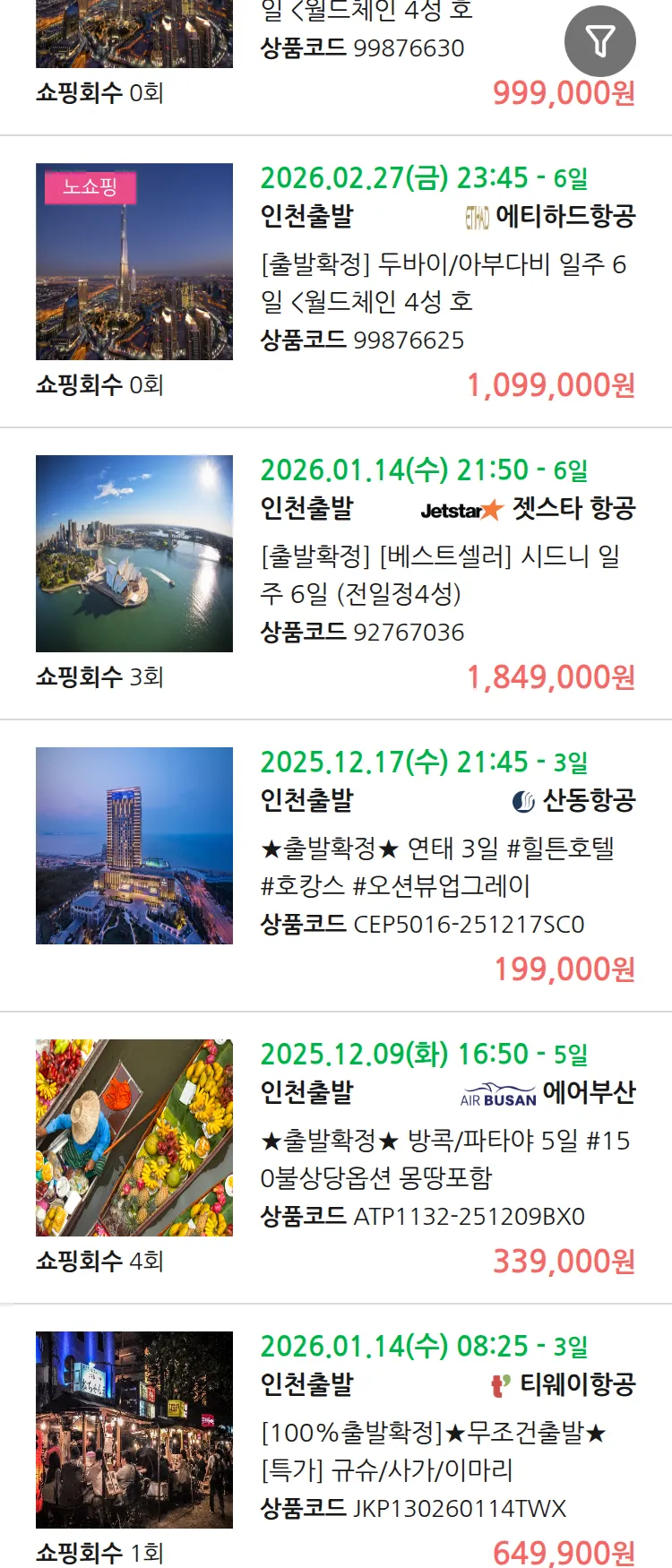Select the Hilton hotel 3-day Shandong Airlines deal
The width and height of the screenshot is (672, 1568).
pyautogui.click(x=439, y=866)
